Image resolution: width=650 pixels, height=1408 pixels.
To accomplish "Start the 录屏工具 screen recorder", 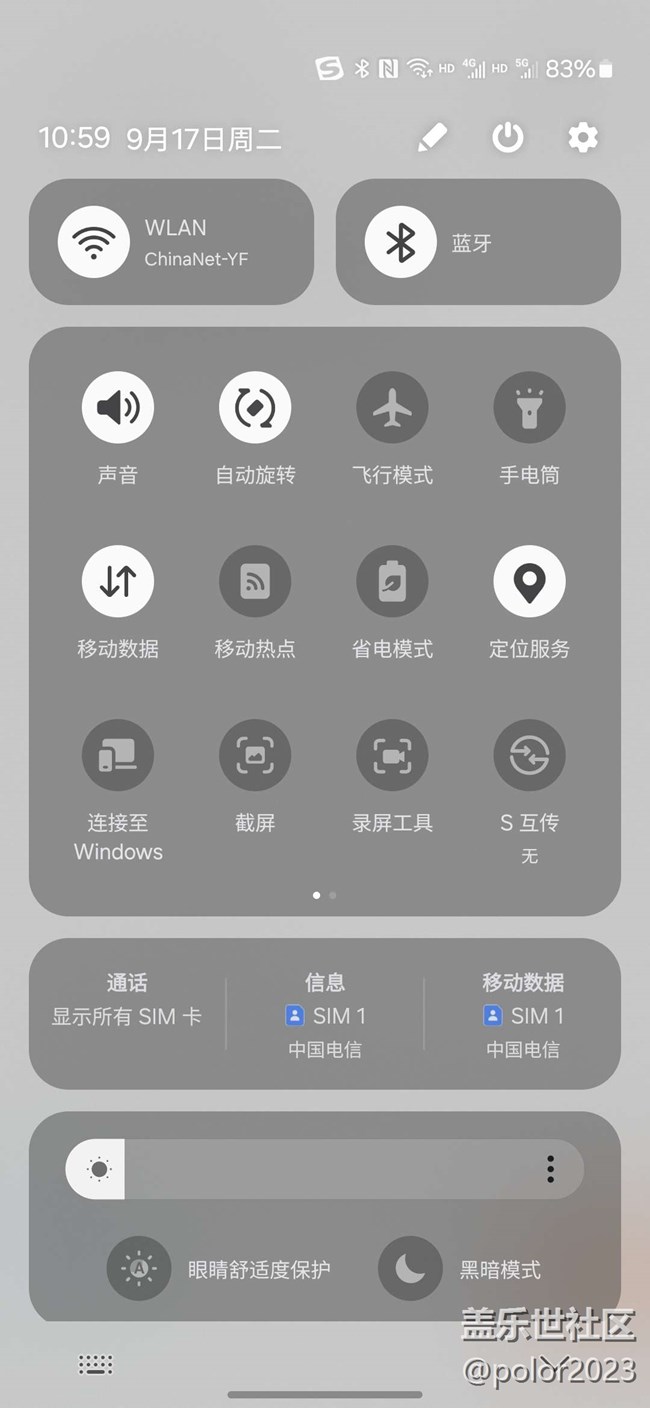I will pos(392,755).
